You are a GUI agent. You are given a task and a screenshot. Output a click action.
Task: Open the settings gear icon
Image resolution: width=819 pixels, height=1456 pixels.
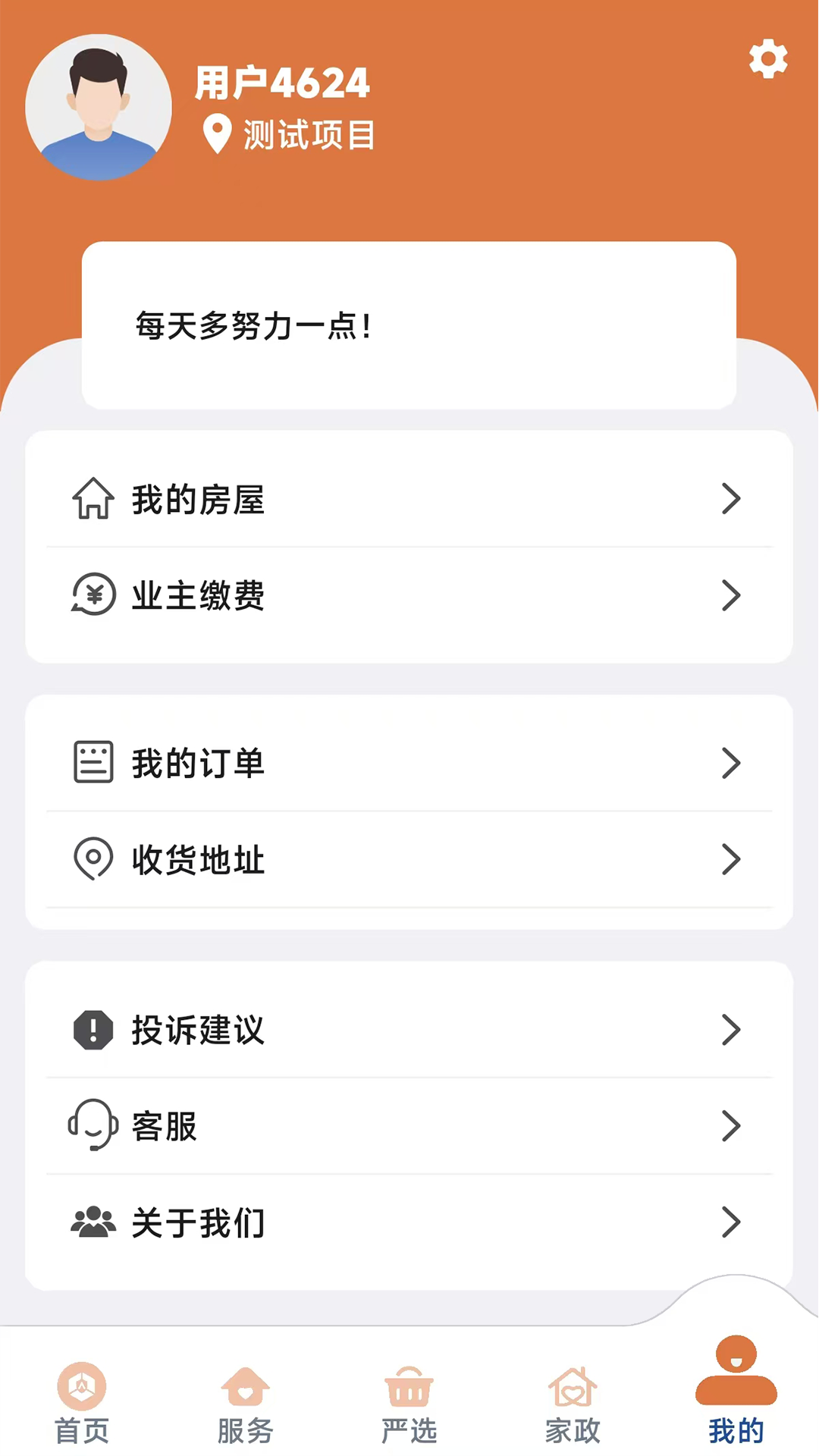[x=768, y=60]
